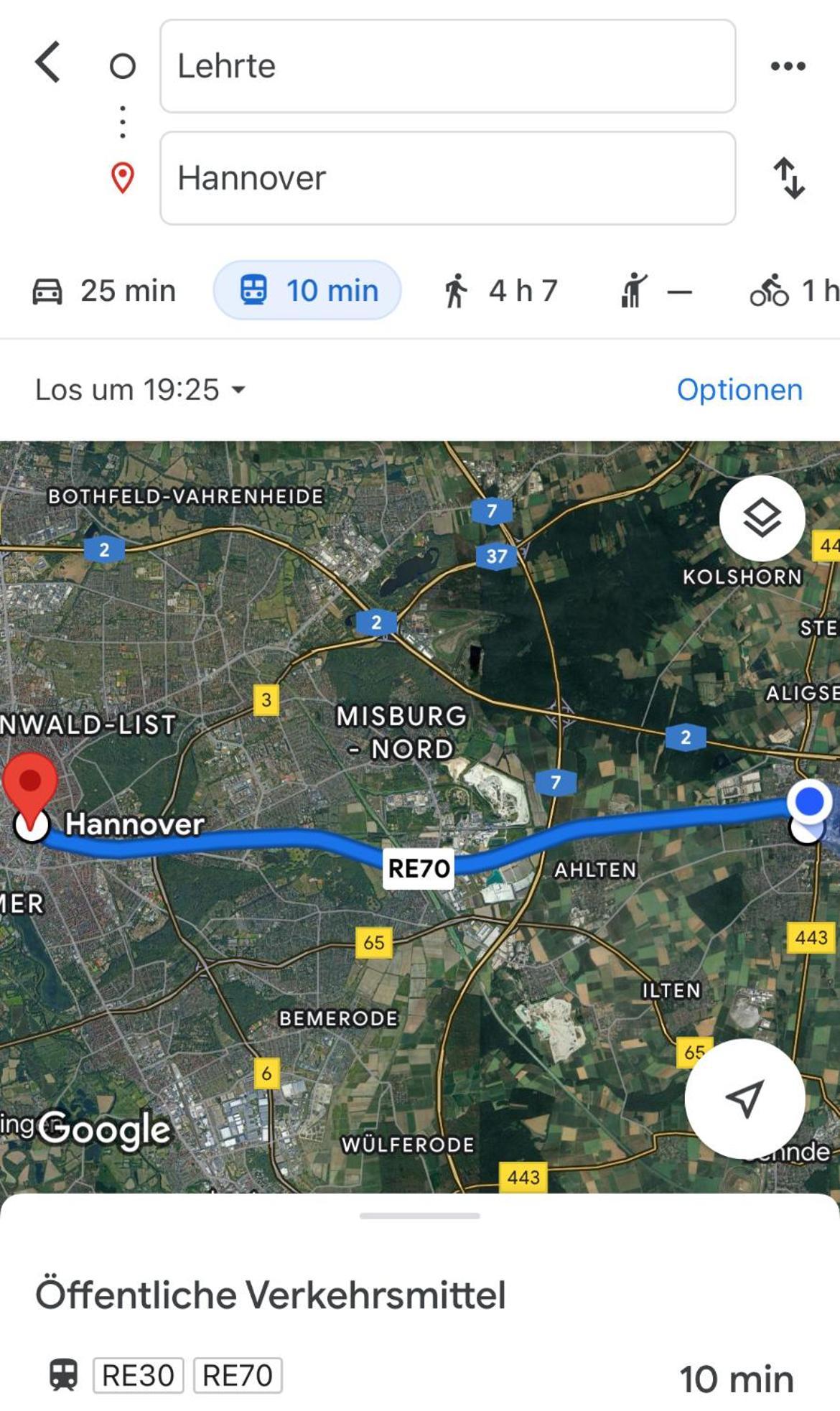The image size is (840, 1411).
Task: Switch to walking mode, 4 h 7
Action: tap(500, 291)
